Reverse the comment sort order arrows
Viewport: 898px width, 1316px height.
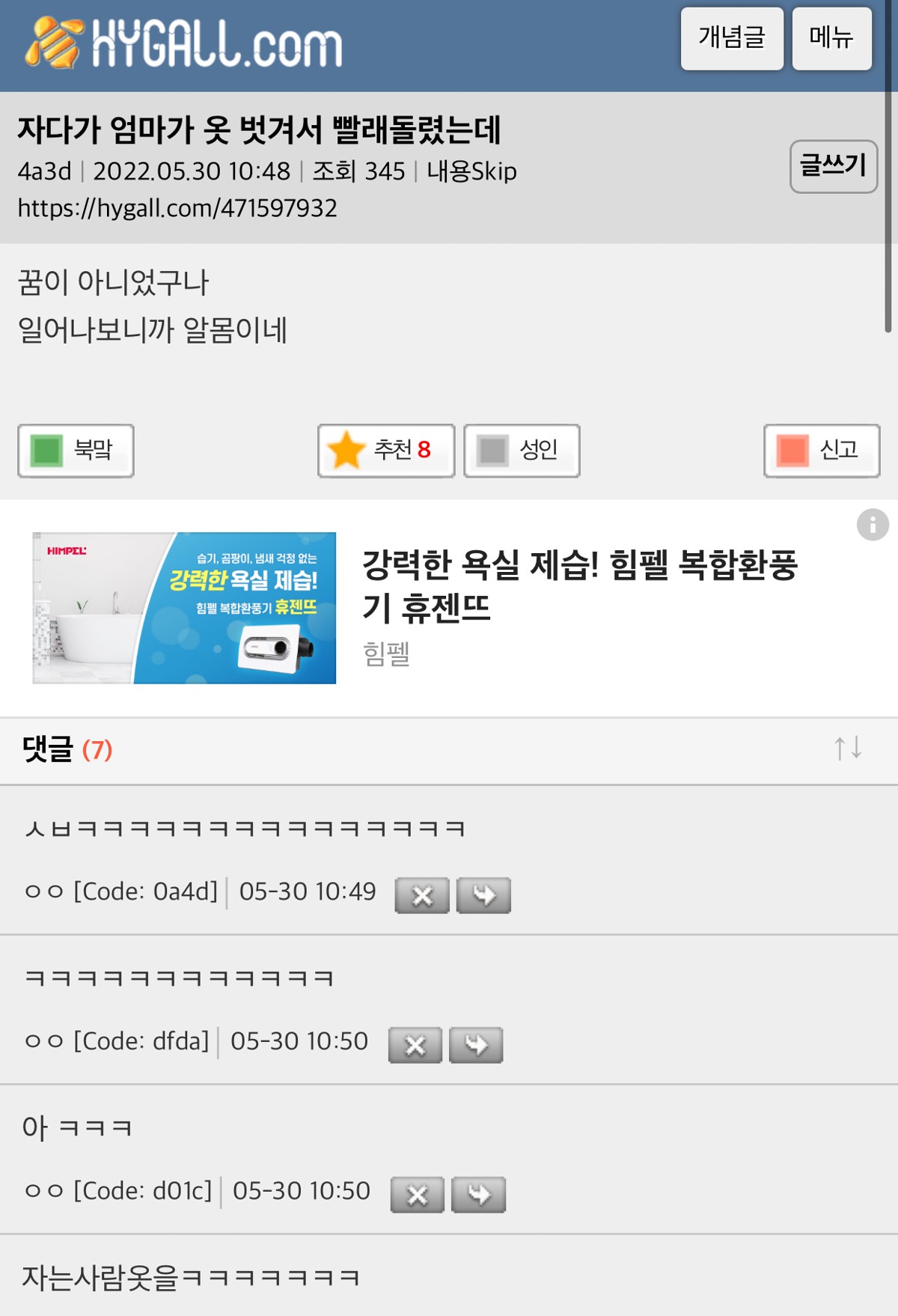pyautogui.click(x=848, y=748)
